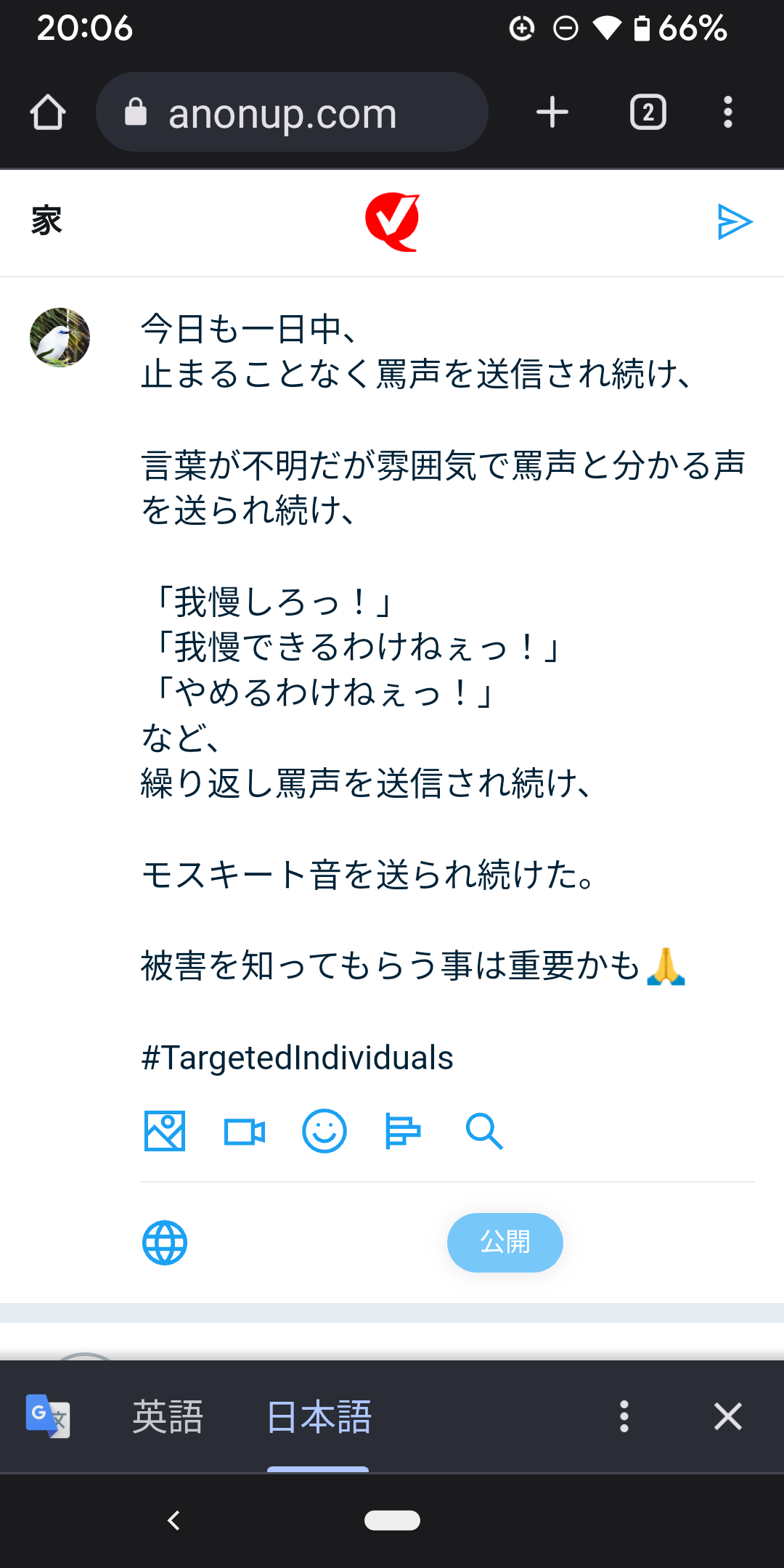This screenshot has width=784, height=1568.
Task: Publish the post with 公開 button
Action: click(x=505, y=1243)
